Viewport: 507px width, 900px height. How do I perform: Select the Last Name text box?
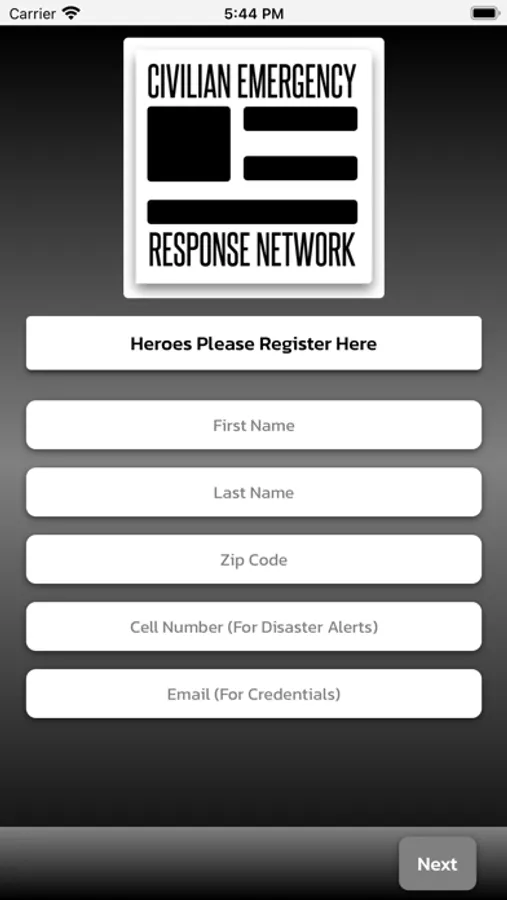[x=254, y=492]
